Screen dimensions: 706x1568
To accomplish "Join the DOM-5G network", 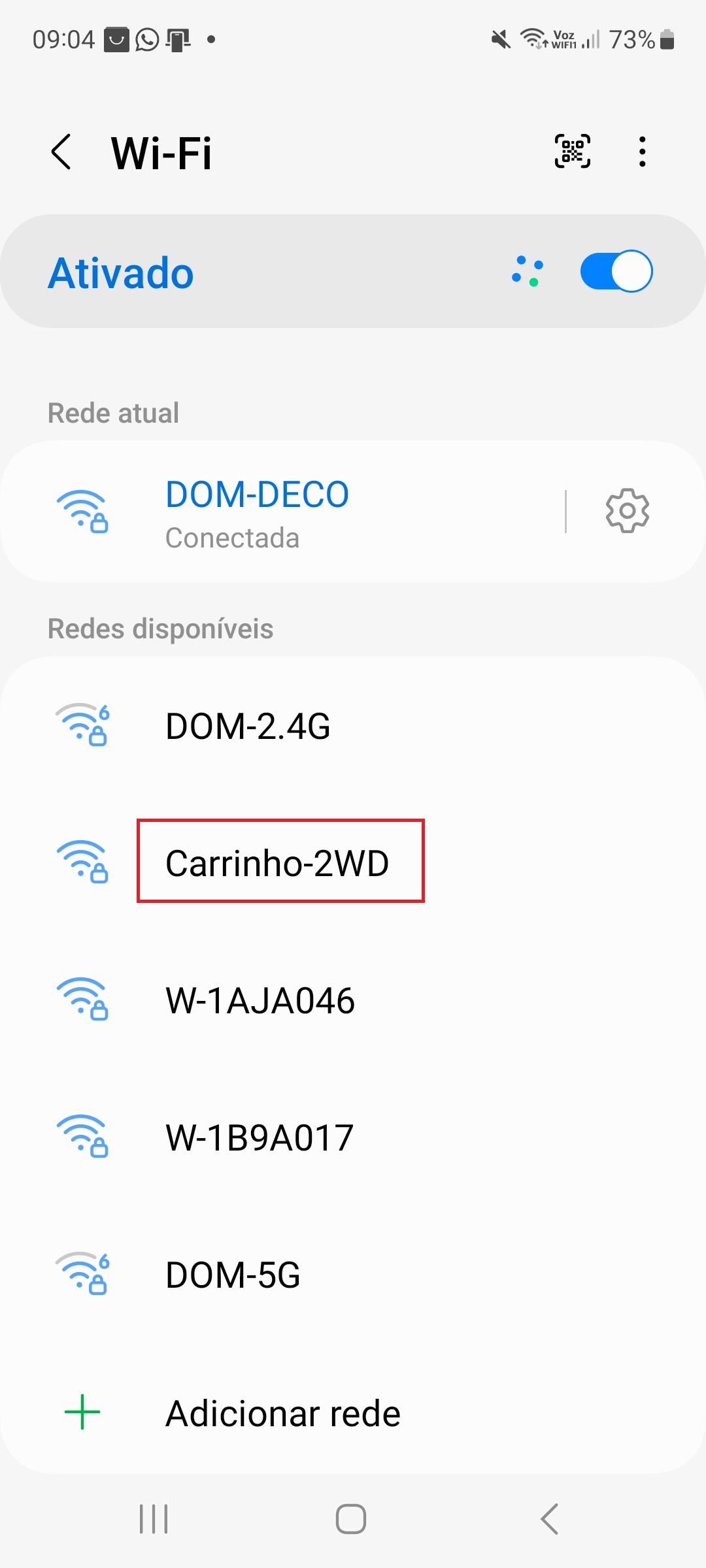I will (353, 1275).
